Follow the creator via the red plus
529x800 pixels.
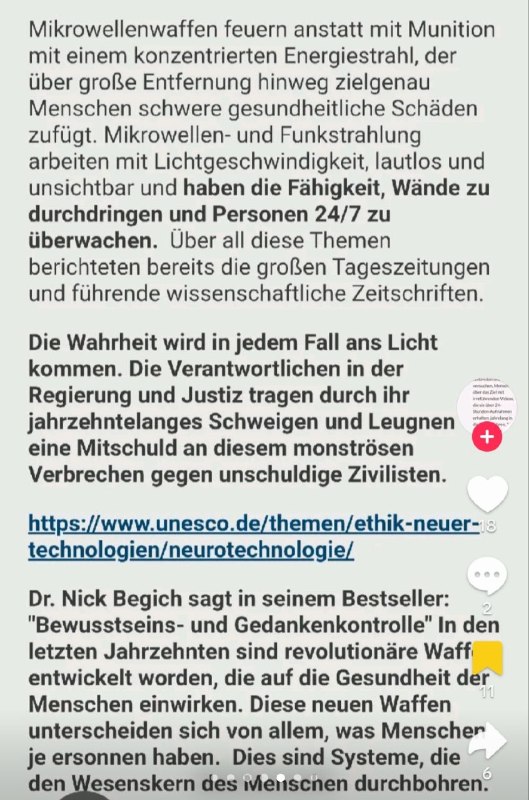[487, 437]
